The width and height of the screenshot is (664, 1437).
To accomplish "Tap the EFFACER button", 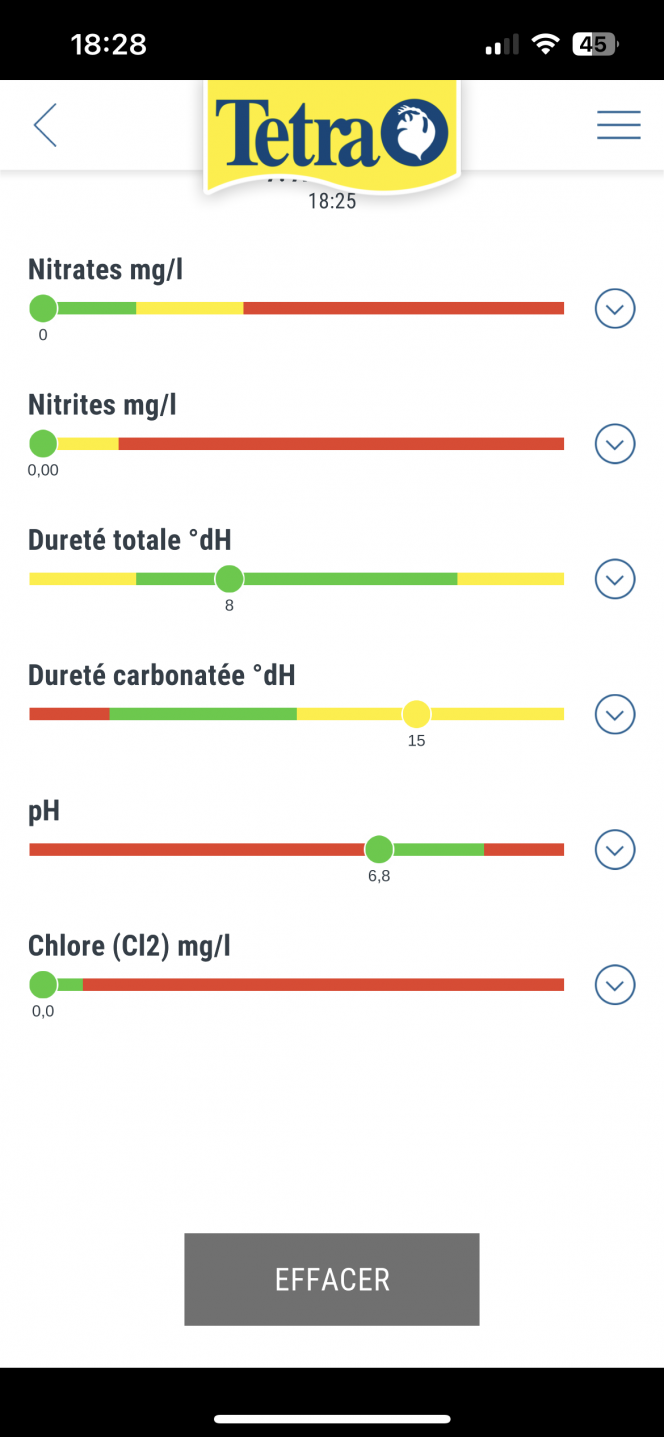I will (x=332, y=1279).
